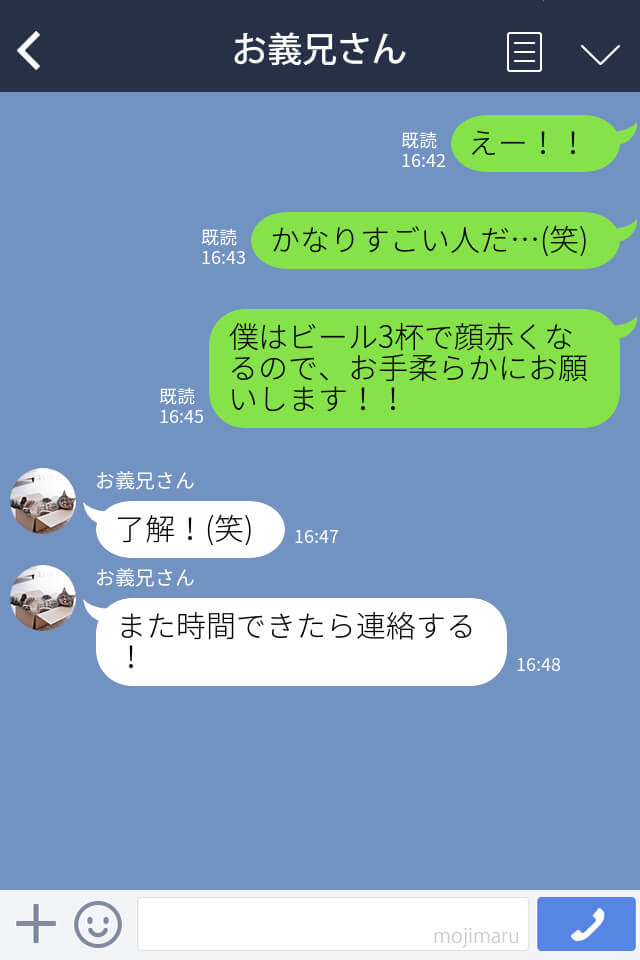This screenshot has width=640, height=960.
Task: Start a voice call with お義兄さん
Action: (x=586, y=923)
